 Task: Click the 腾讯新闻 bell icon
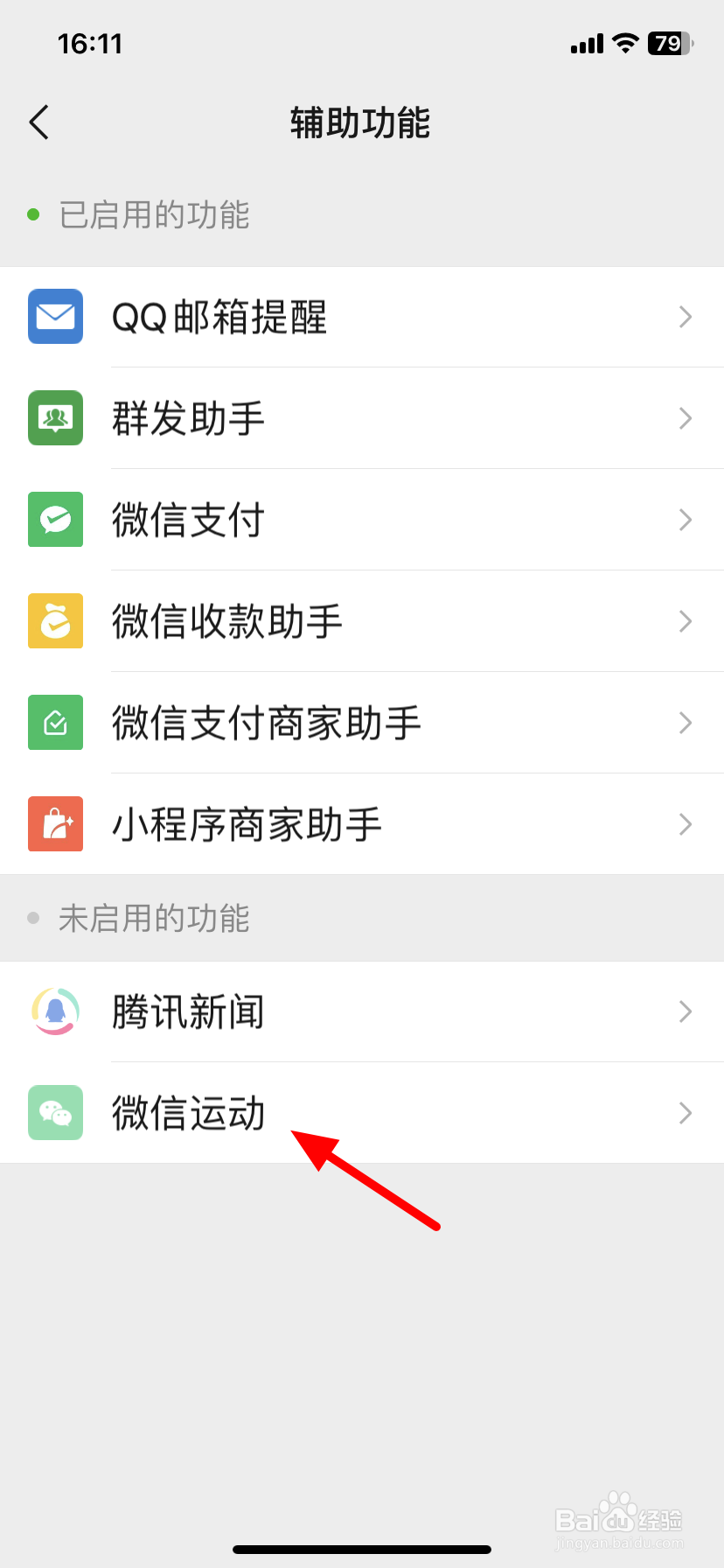[55, 1011]
